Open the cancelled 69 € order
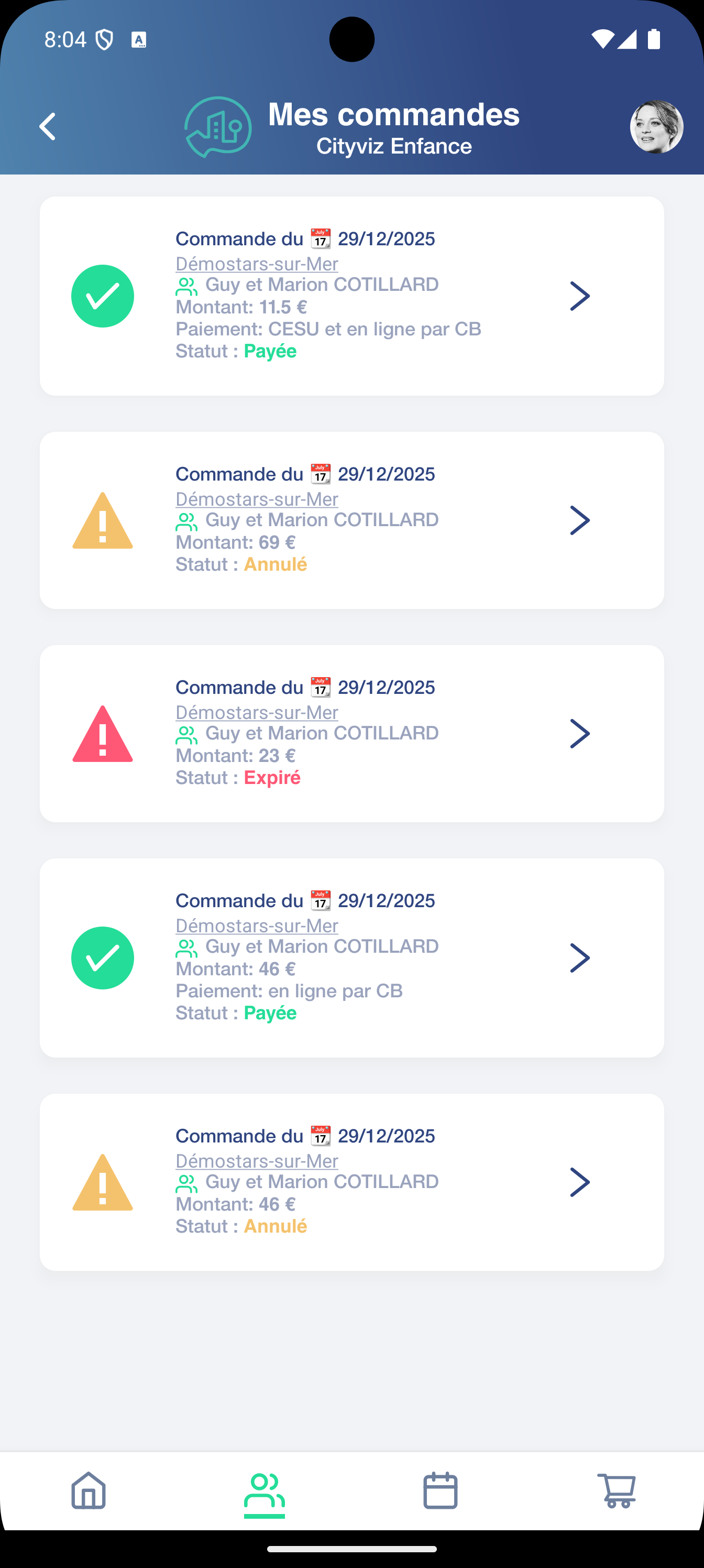The width and height of the screenshot is (704, 1568). (x=579, y=520)
